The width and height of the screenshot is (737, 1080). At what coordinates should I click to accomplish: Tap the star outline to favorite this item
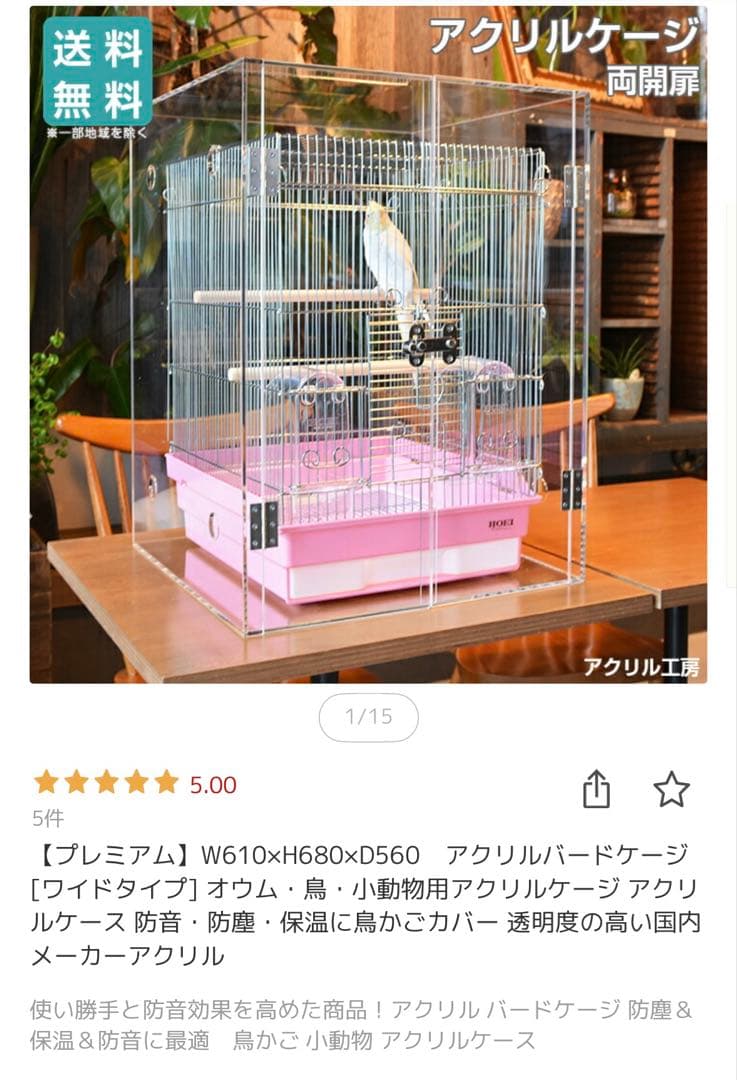tap(669, 789)
